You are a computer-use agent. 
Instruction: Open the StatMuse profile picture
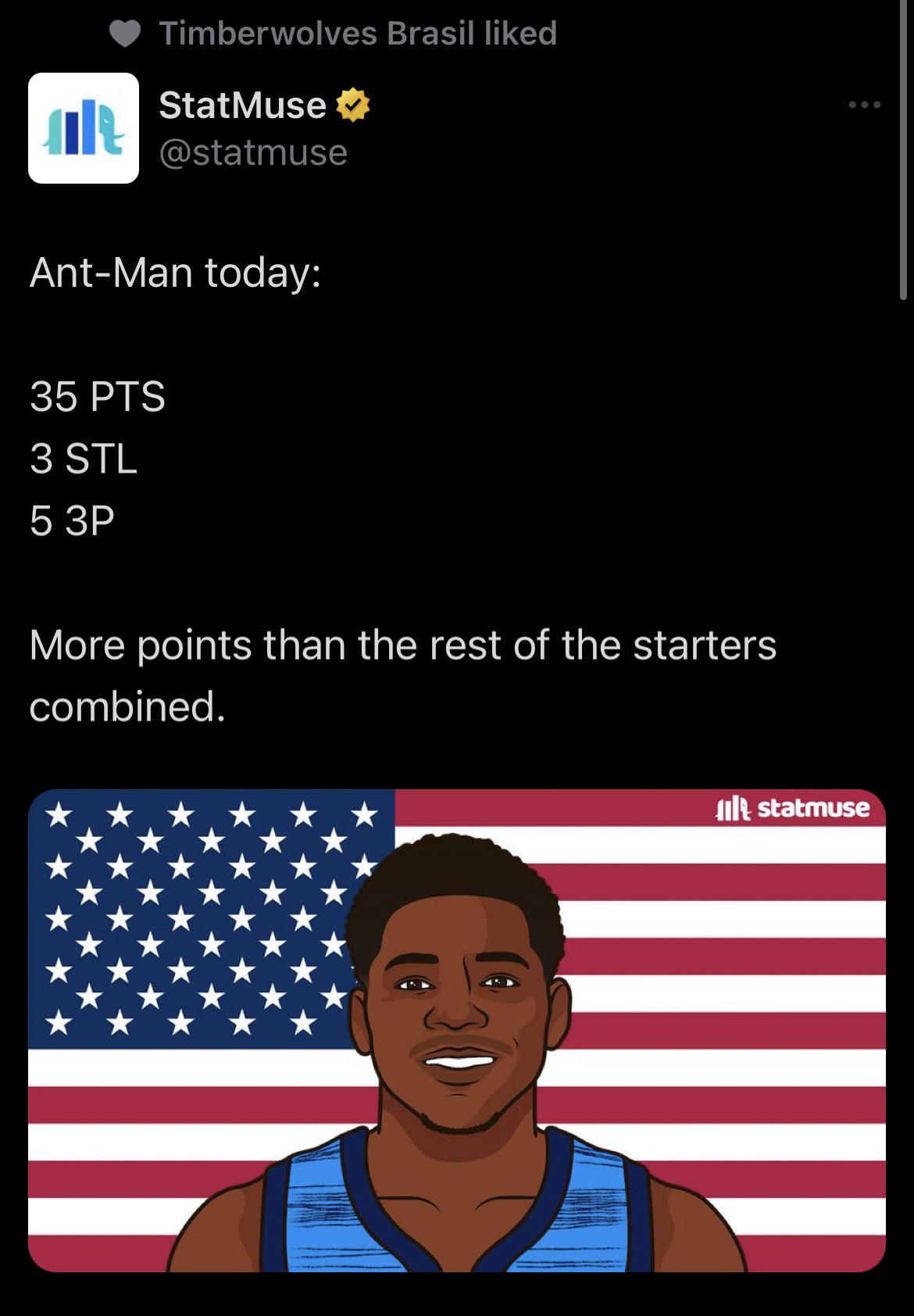point(84,128)
